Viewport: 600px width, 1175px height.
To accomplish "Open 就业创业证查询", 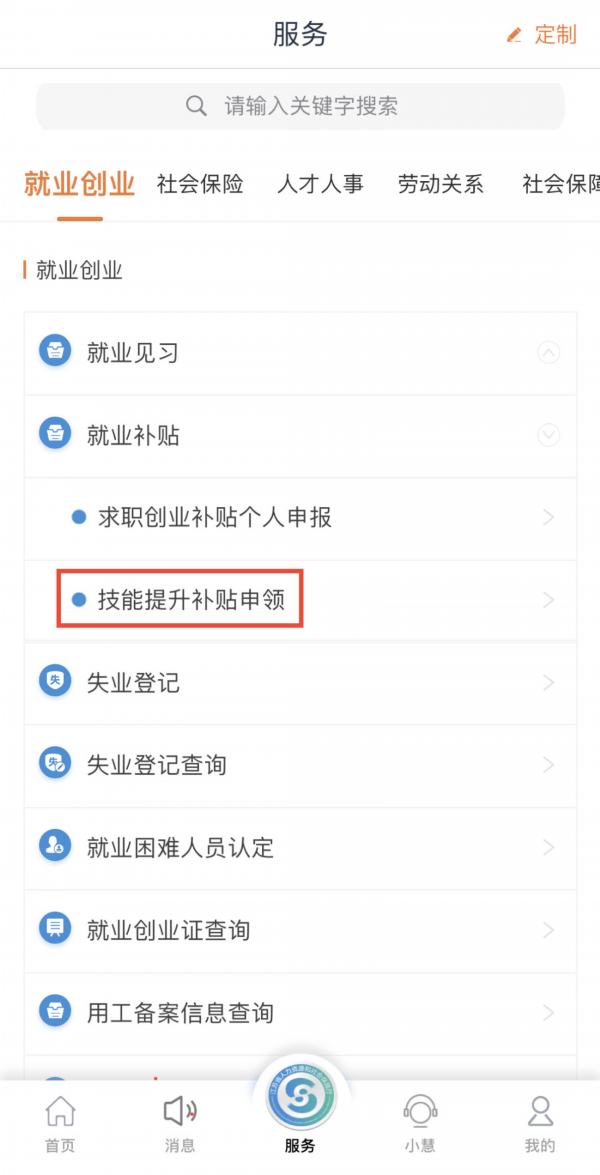I will coord(300,930).
